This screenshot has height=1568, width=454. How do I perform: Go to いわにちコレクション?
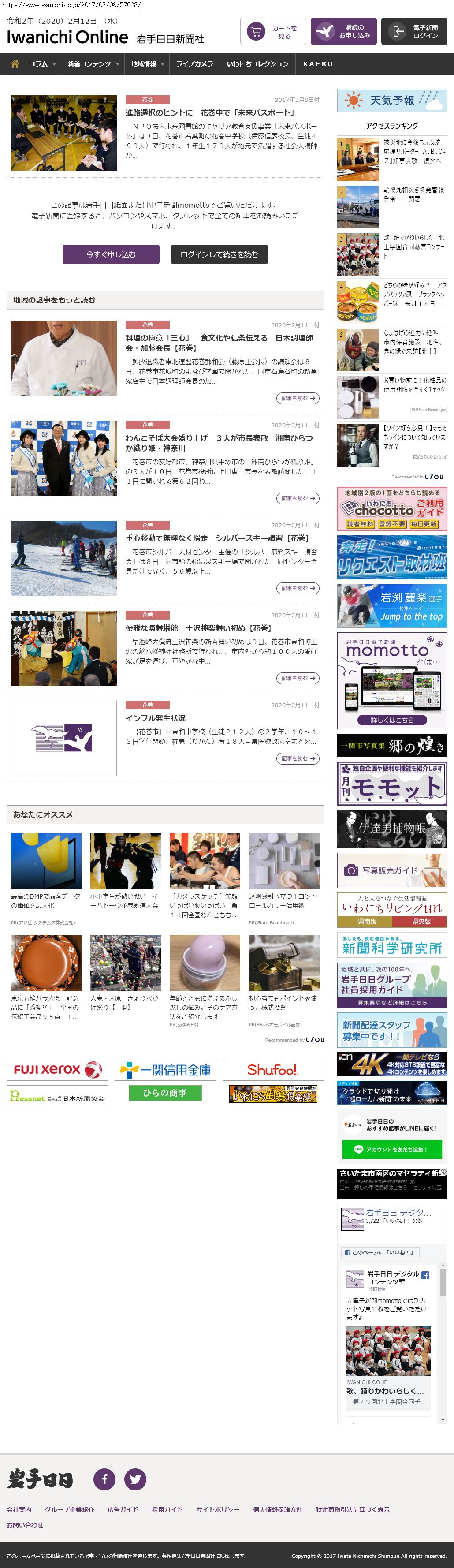tap(257, 64)
